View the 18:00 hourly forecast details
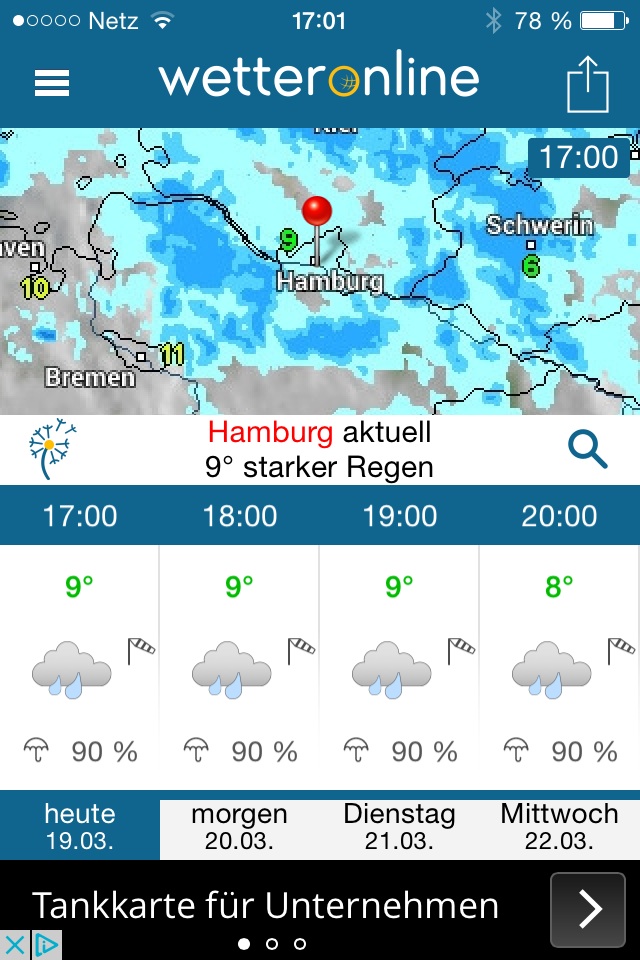This screenshot has height=960, width=640. (240, 665)
